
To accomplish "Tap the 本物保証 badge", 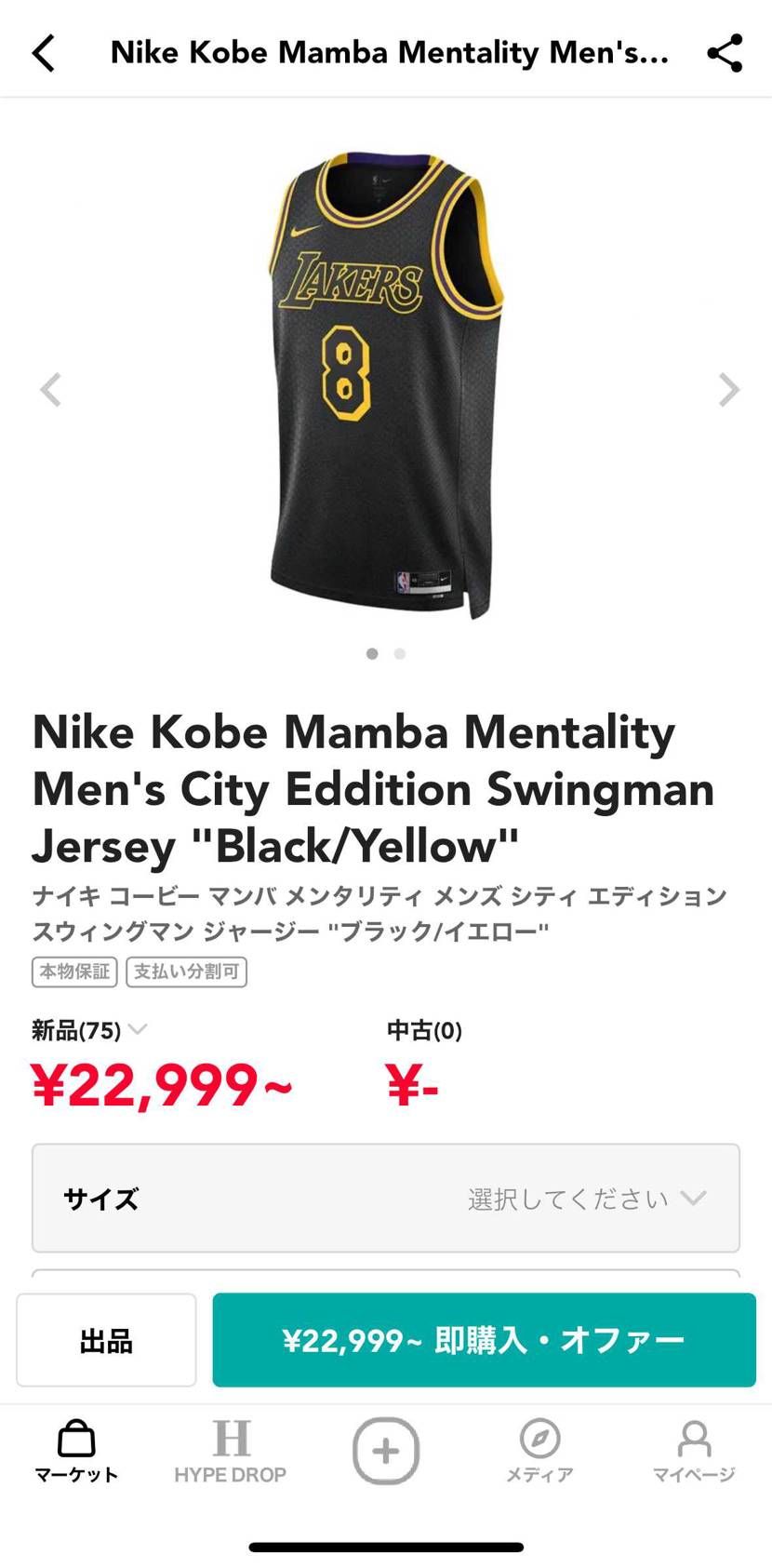I will [x=74, y=972].
